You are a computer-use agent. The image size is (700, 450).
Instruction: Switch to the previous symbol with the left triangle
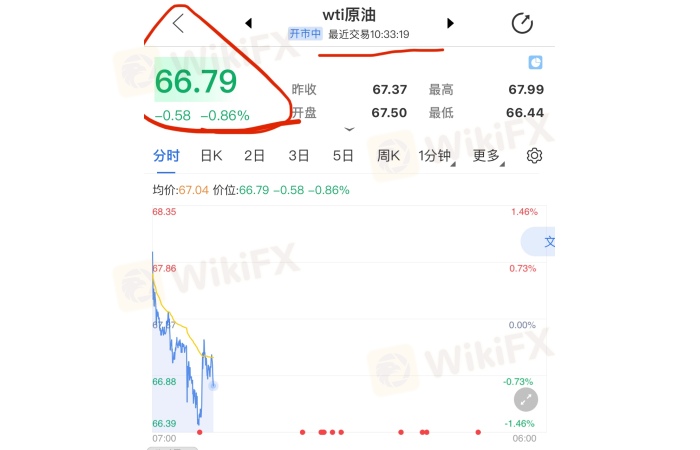click(x=249, y=23)
